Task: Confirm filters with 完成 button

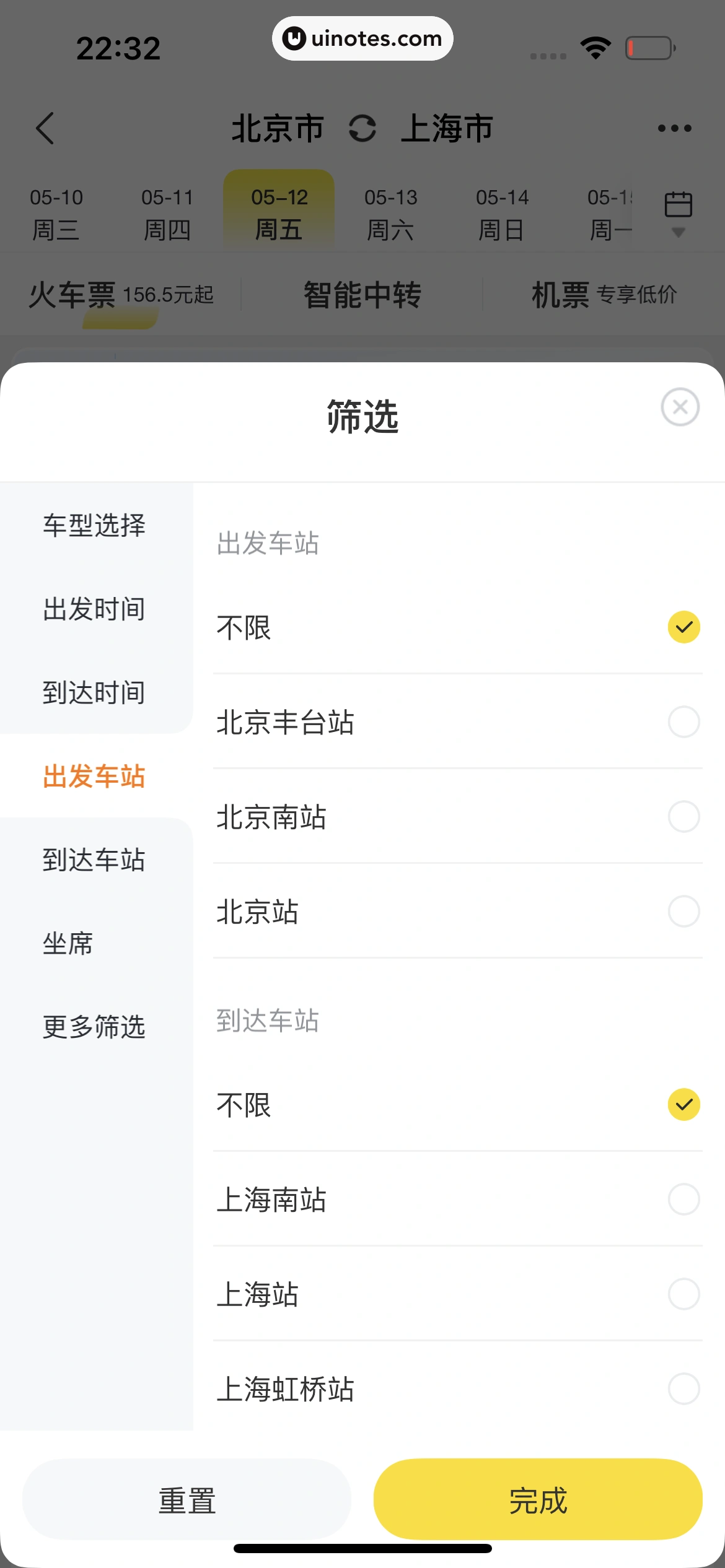Action: (538, 1499)
